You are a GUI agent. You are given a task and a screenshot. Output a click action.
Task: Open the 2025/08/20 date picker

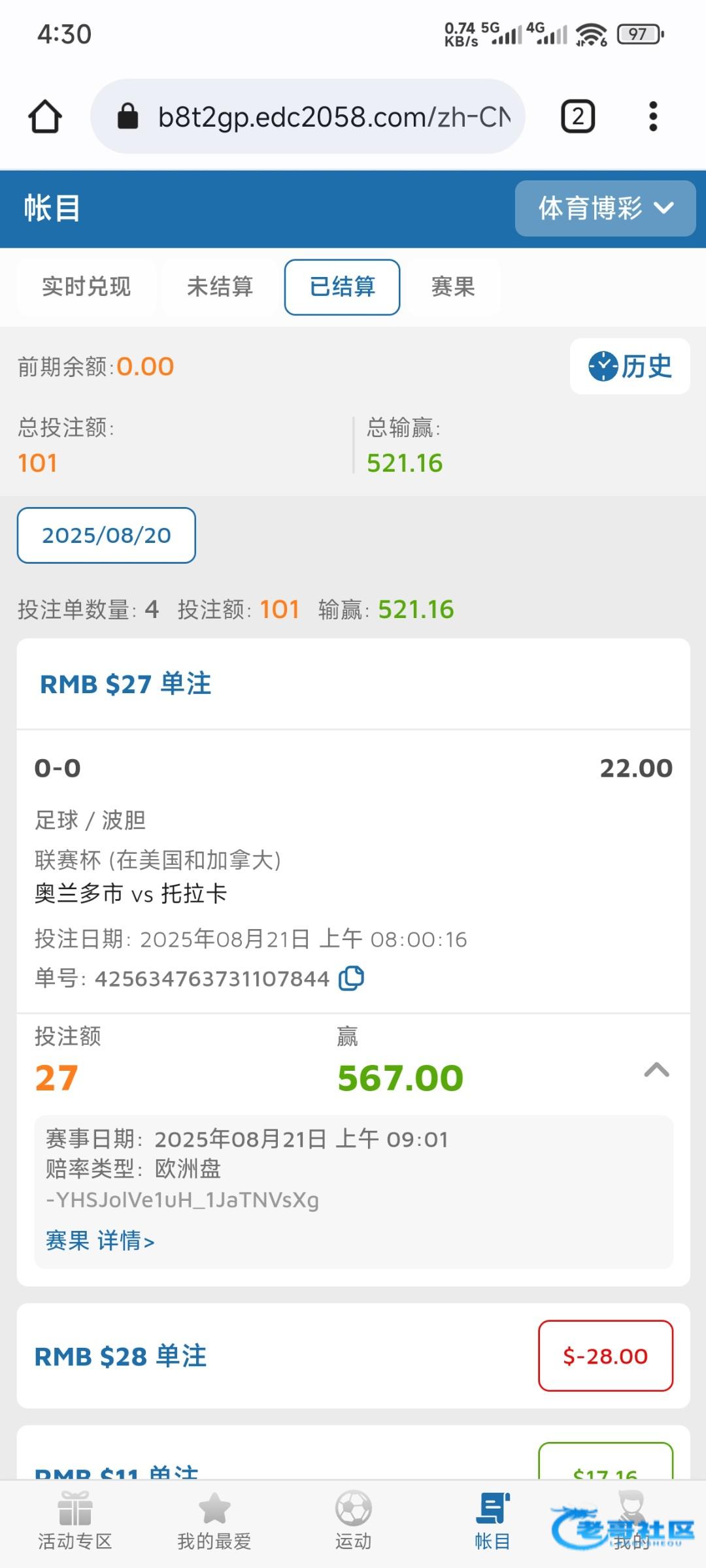[x=107, y=535]
